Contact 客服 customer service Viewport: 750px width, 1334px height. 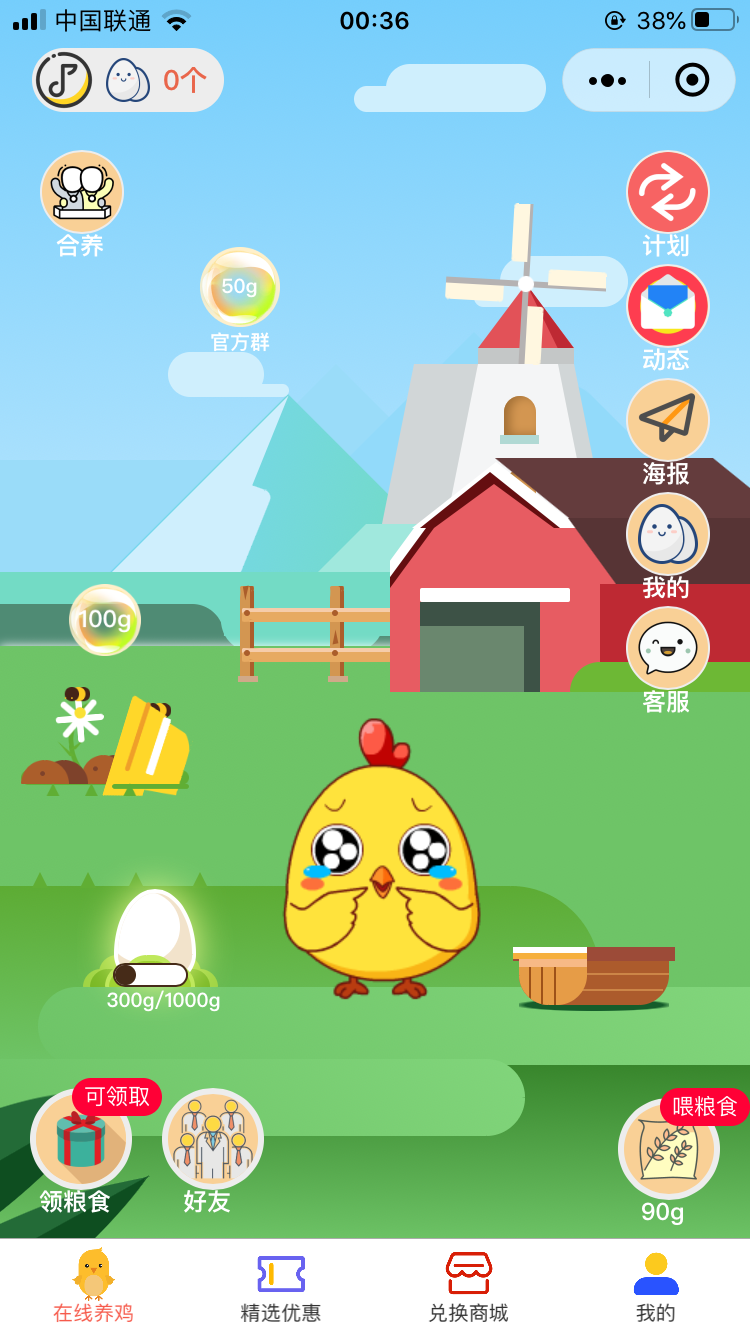point(667,649)
